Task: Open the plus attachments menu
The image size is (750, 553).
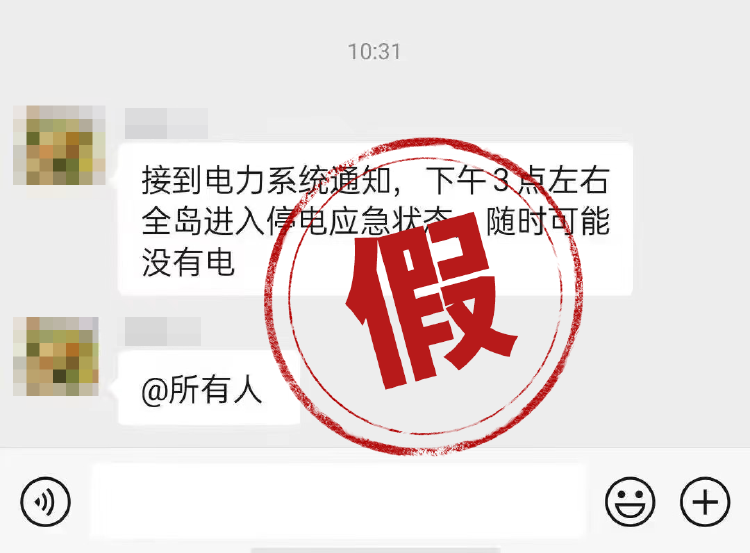Action: (705, 500)
